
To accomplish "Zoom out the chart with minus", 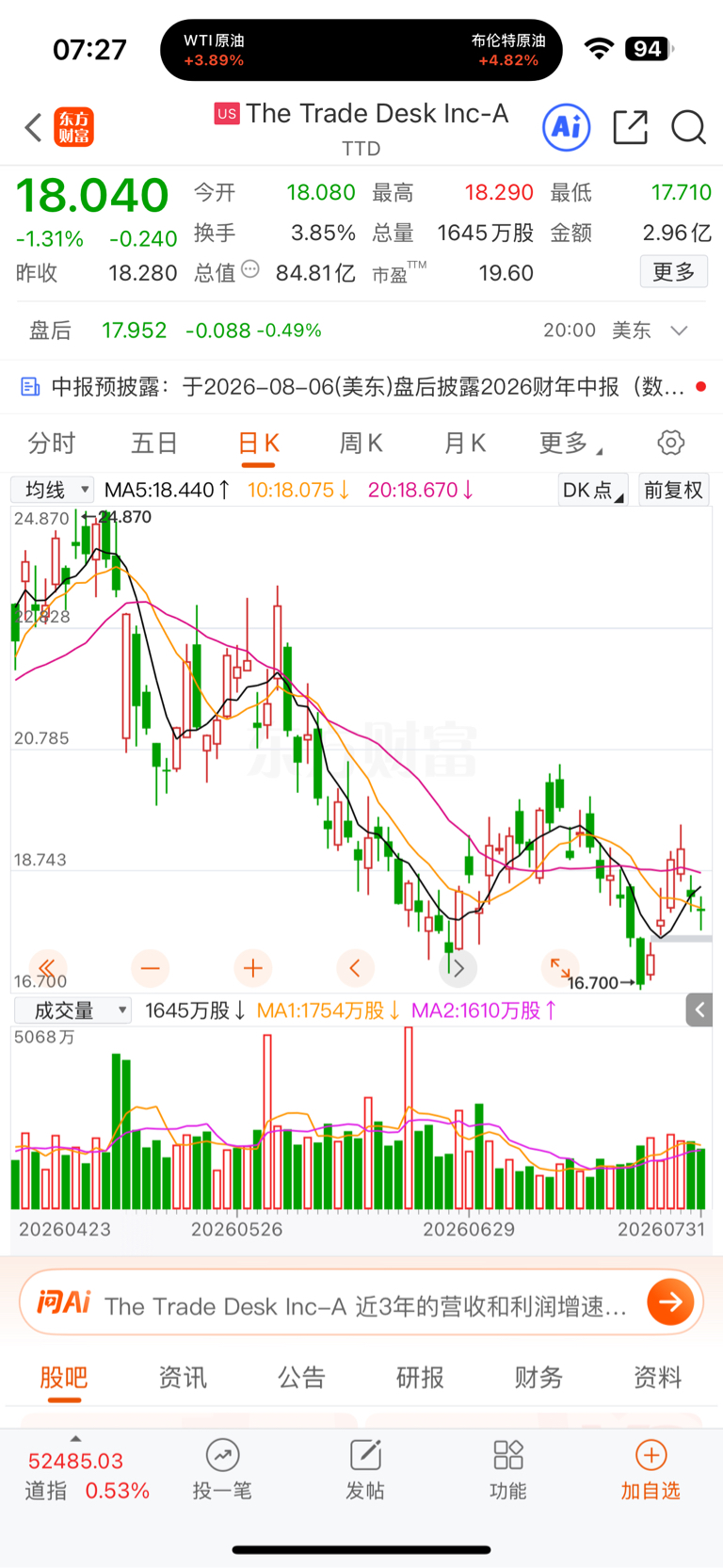I will 150,967.
